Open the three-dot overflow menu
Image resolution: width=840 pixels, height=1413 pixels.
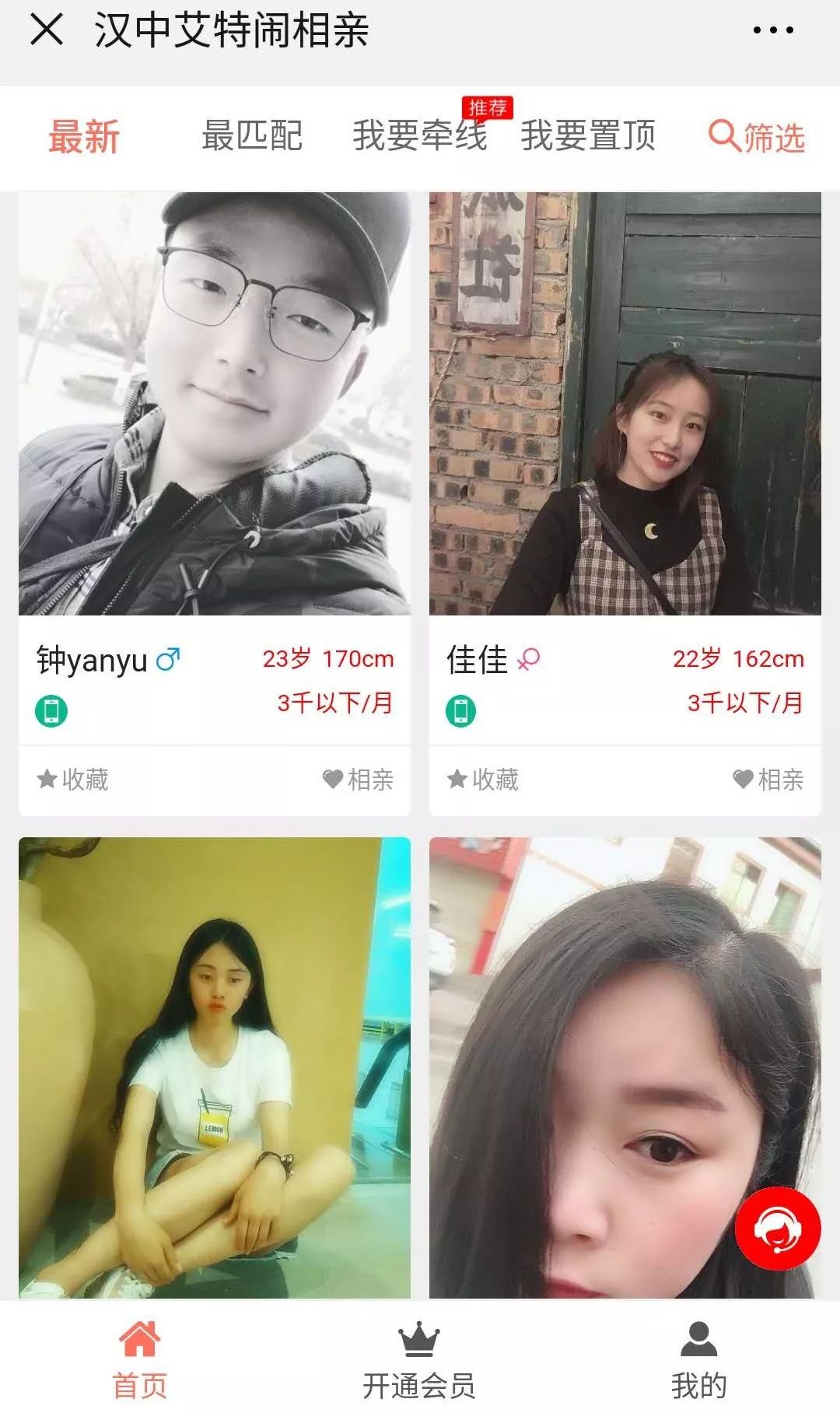coord(773,30)
